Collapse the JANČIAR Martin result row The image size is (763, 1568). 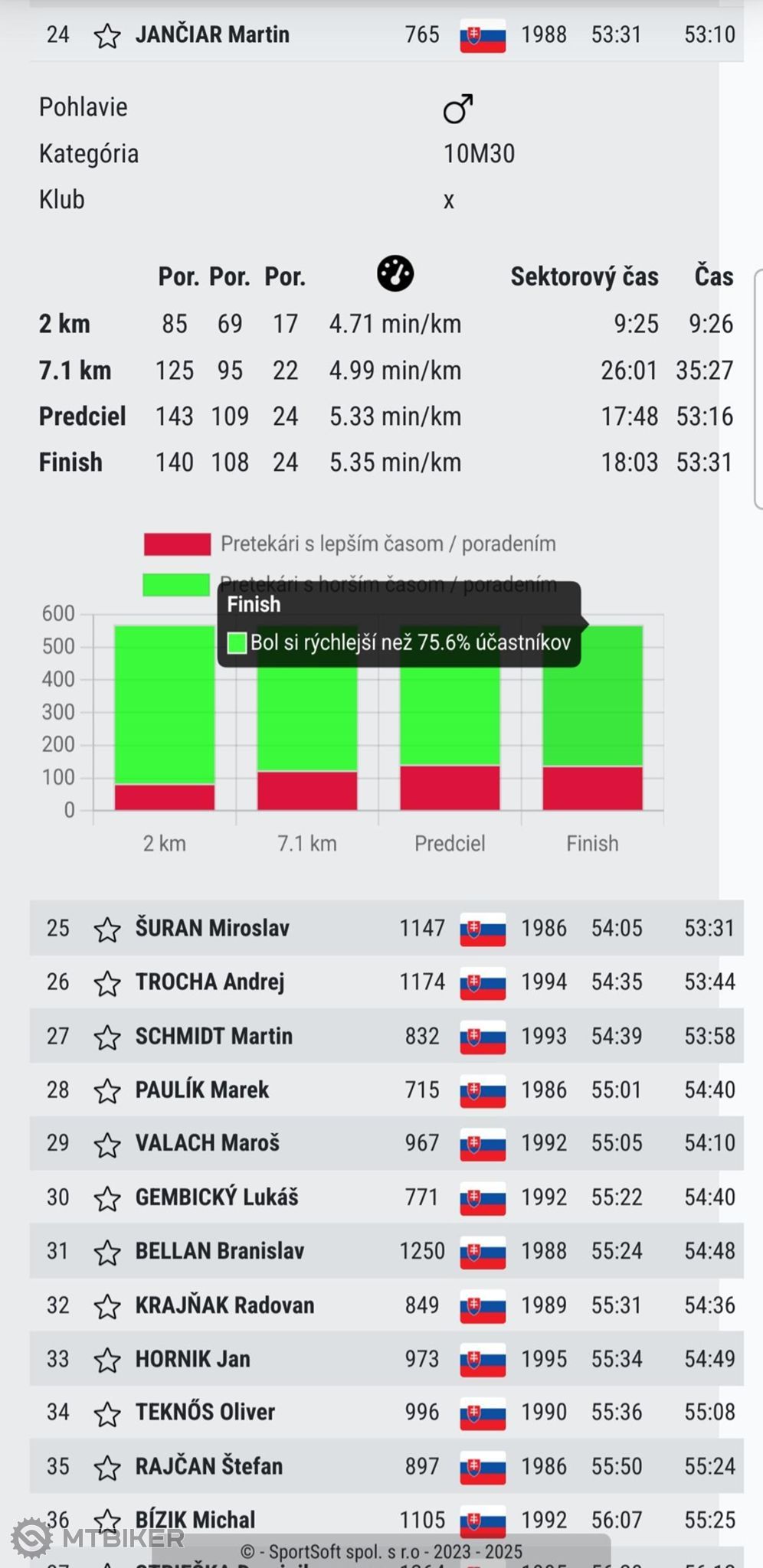[x=386, y=34]
